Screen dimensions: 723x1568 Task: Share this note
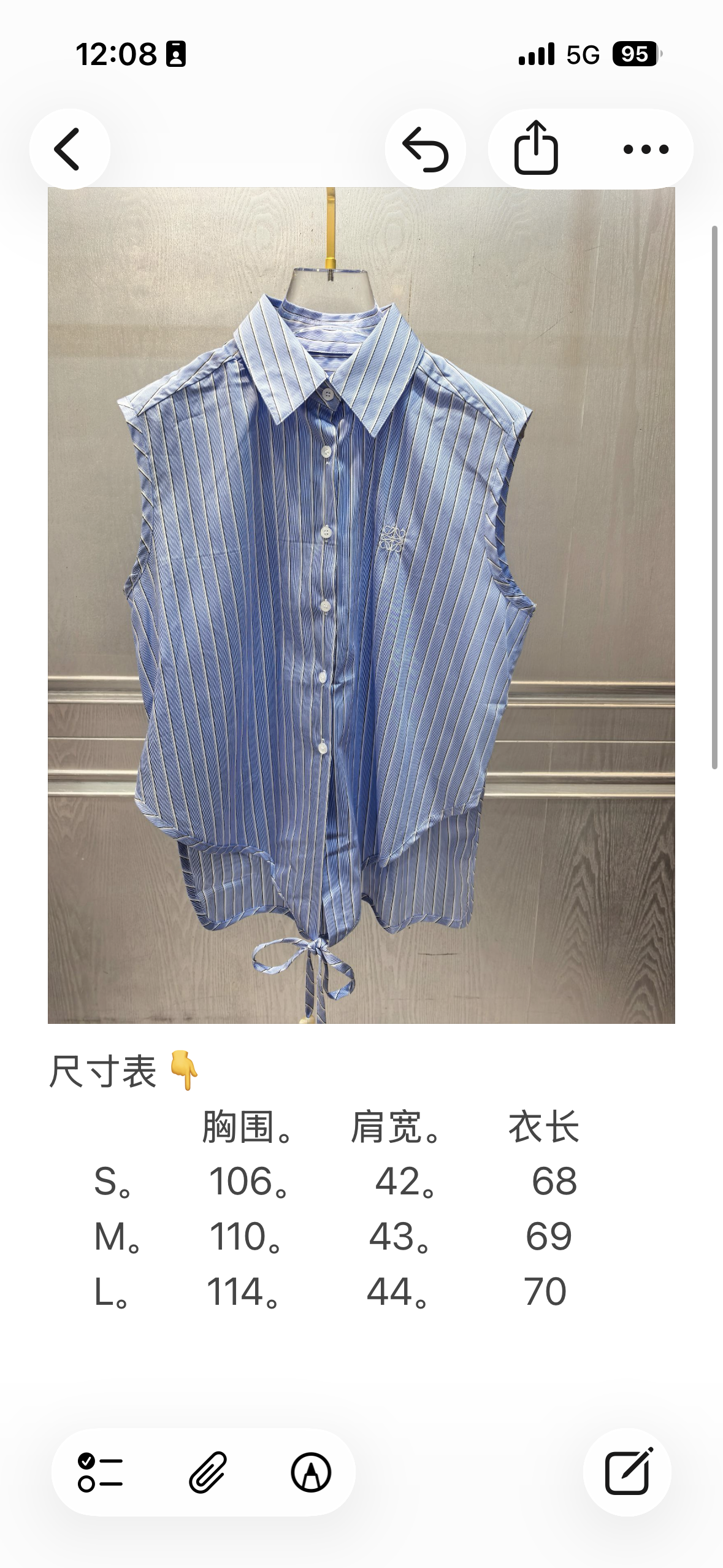click(536, 149)
